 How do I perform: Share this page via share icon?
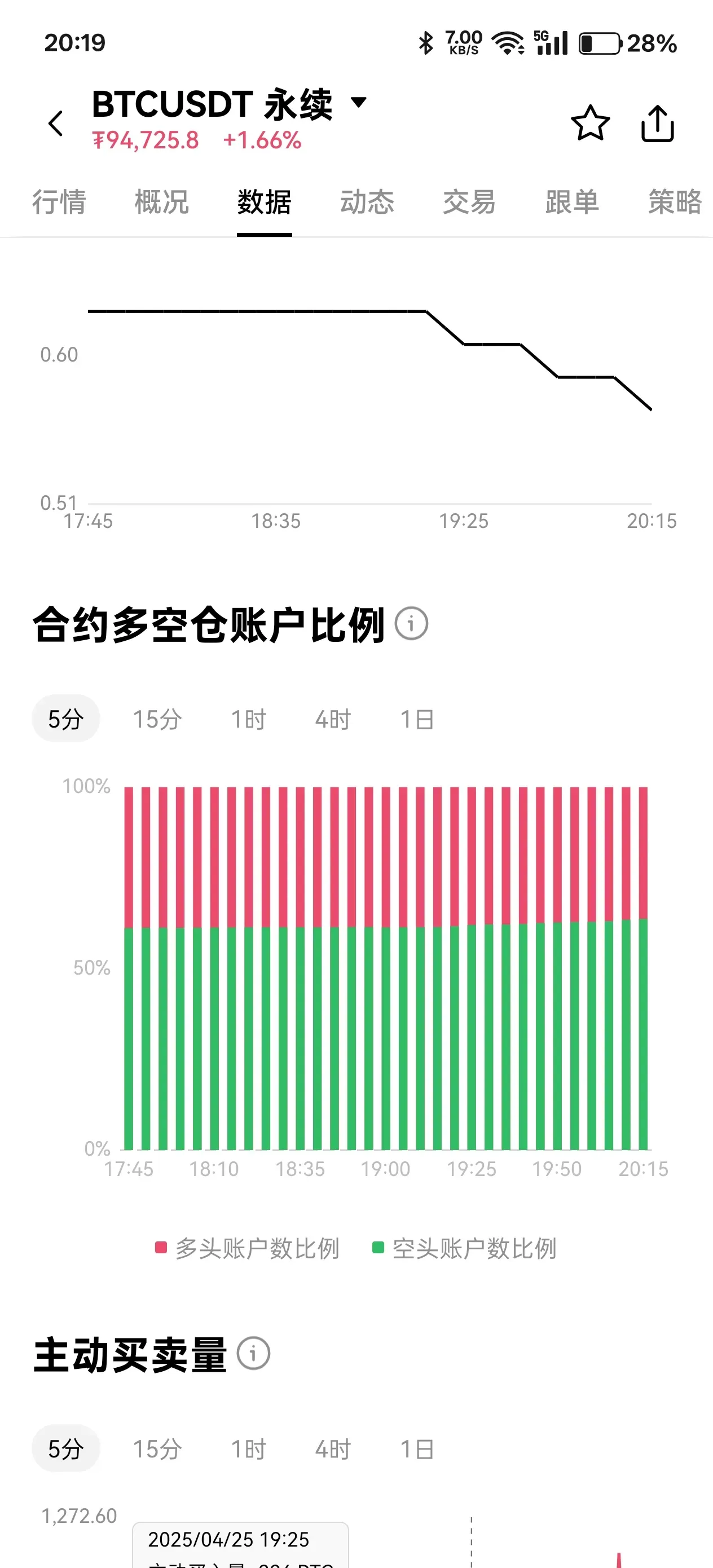[658, 124]
